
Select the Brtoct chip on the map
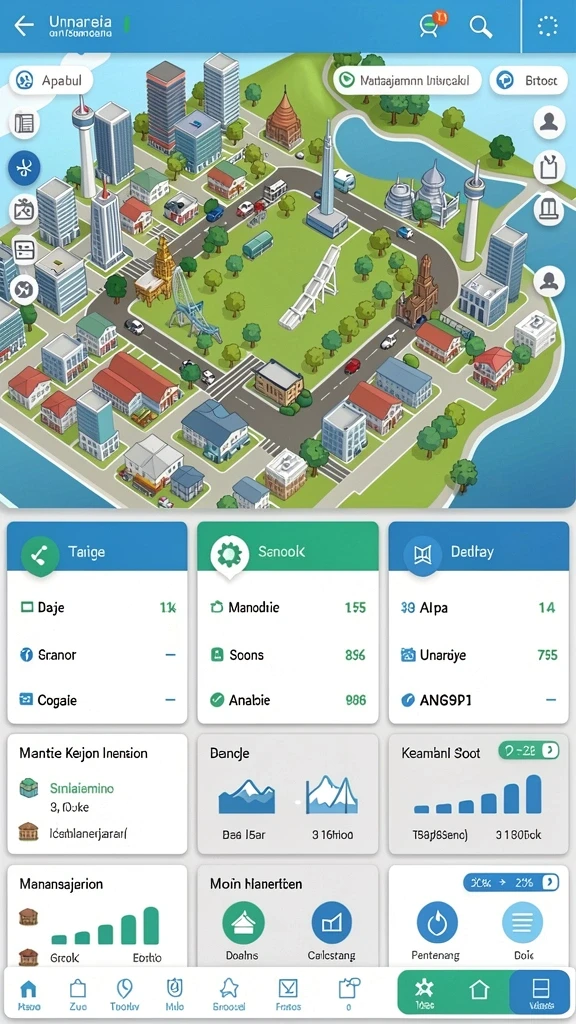(x=528, y=80)
